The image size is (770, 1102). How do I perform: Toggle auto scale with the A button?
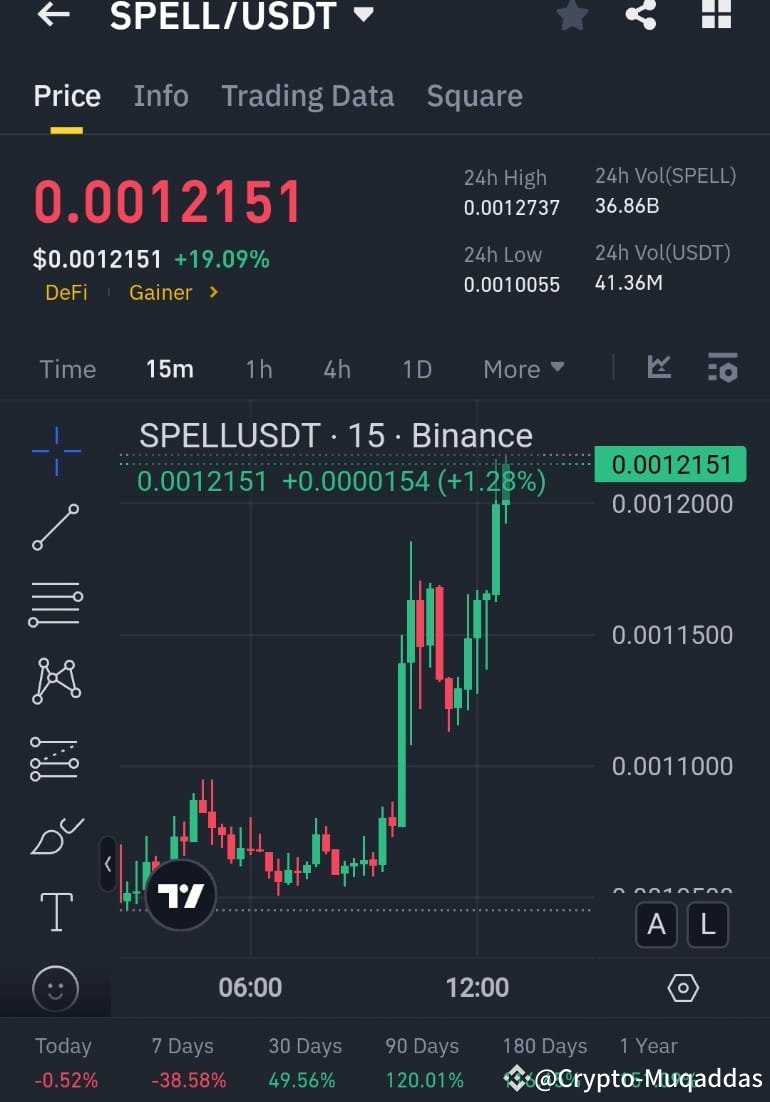[656, 925]
